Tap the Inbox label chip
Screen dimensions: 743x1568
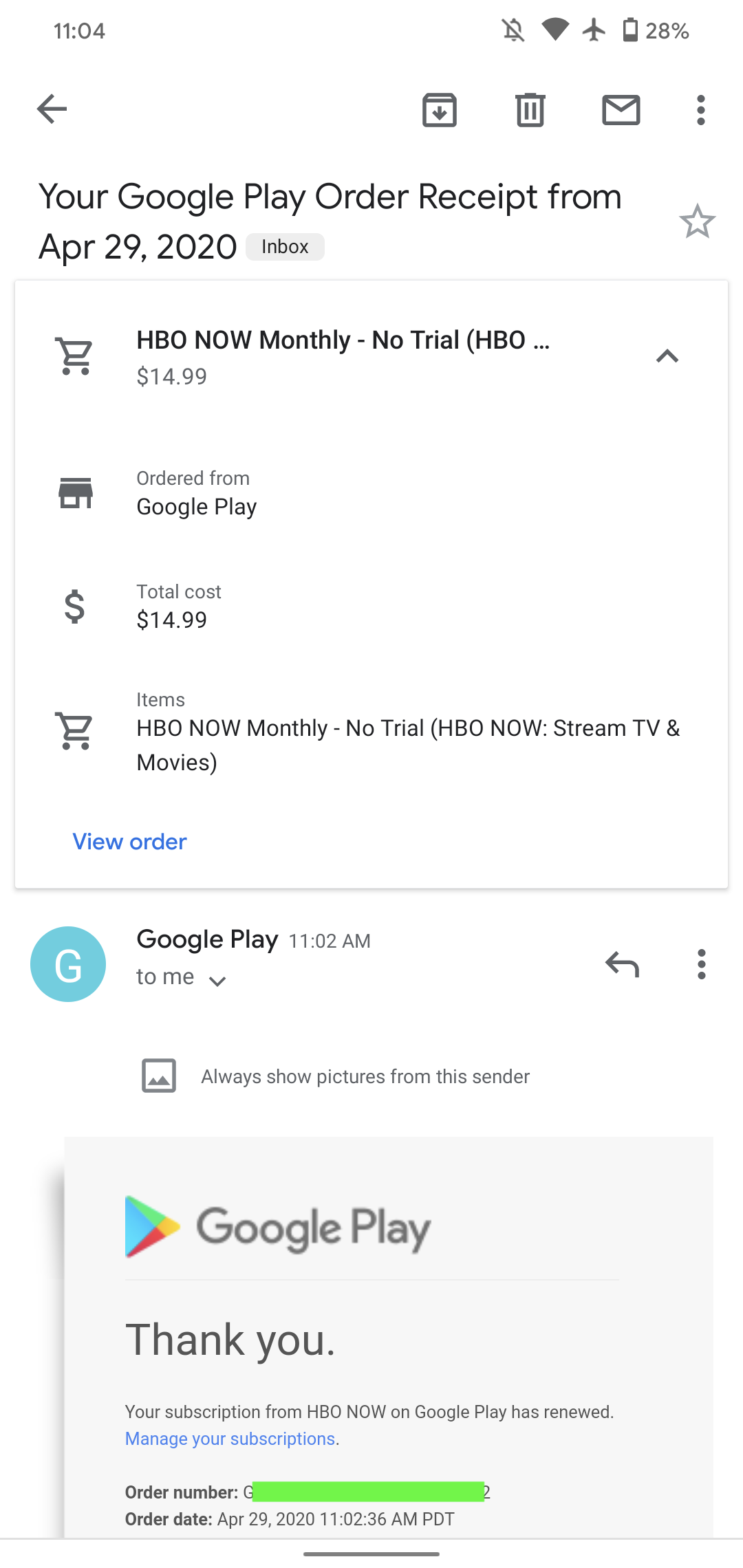[x=285, y=247]
